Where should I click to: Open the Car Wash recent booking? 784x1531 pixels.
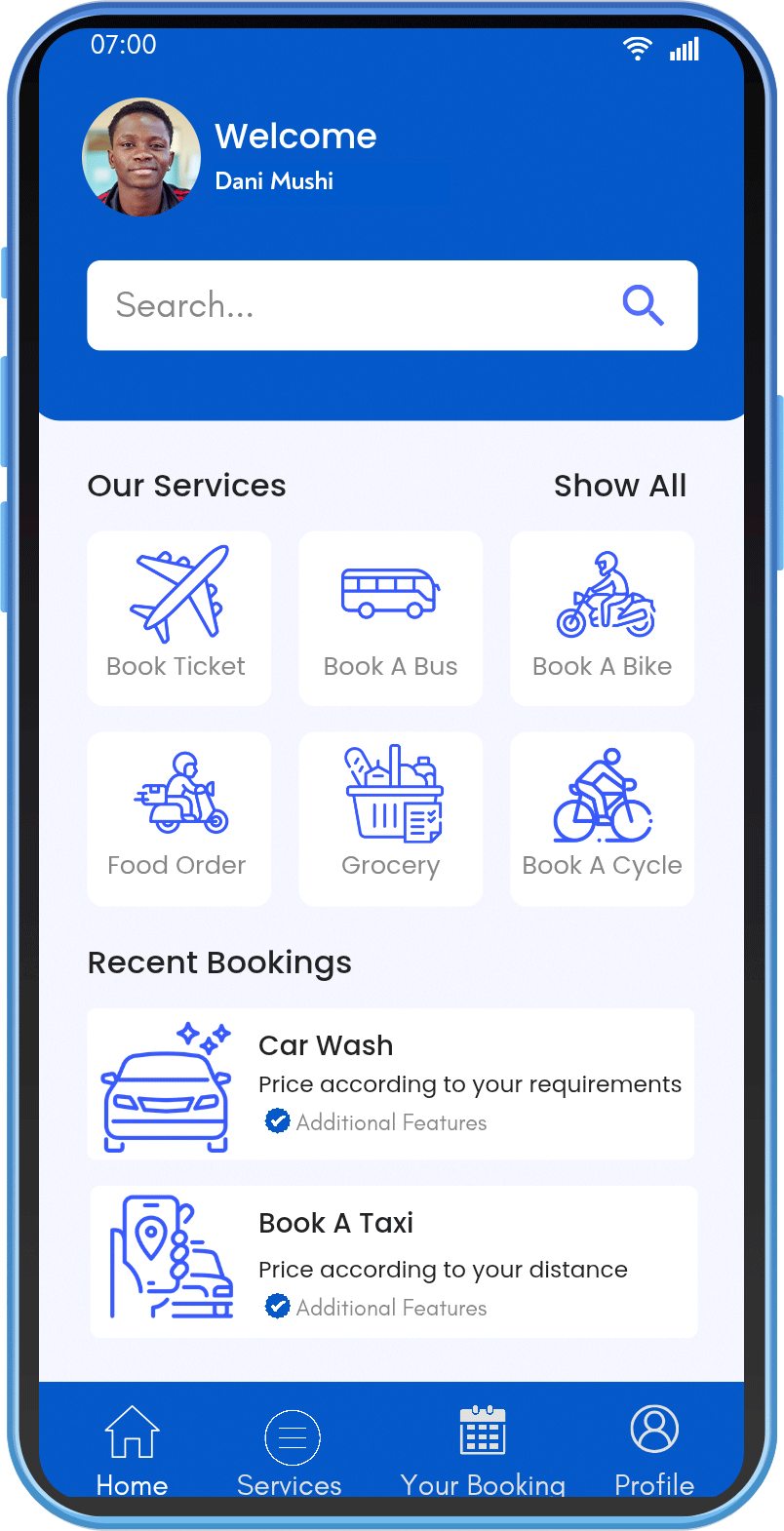tap(390, 1083)
